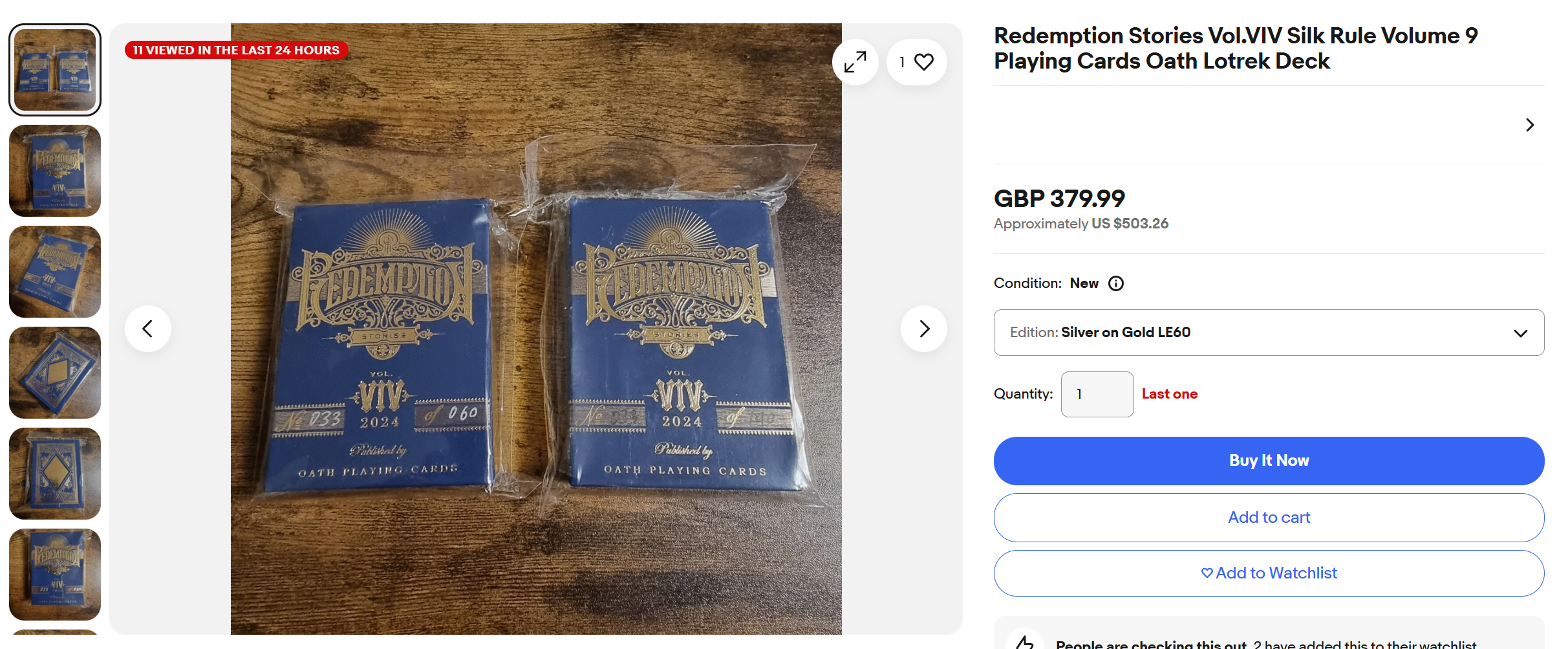Select the fourth thumbnail showing tilted card back
The image size is (1568, 649).
[55, 373]
